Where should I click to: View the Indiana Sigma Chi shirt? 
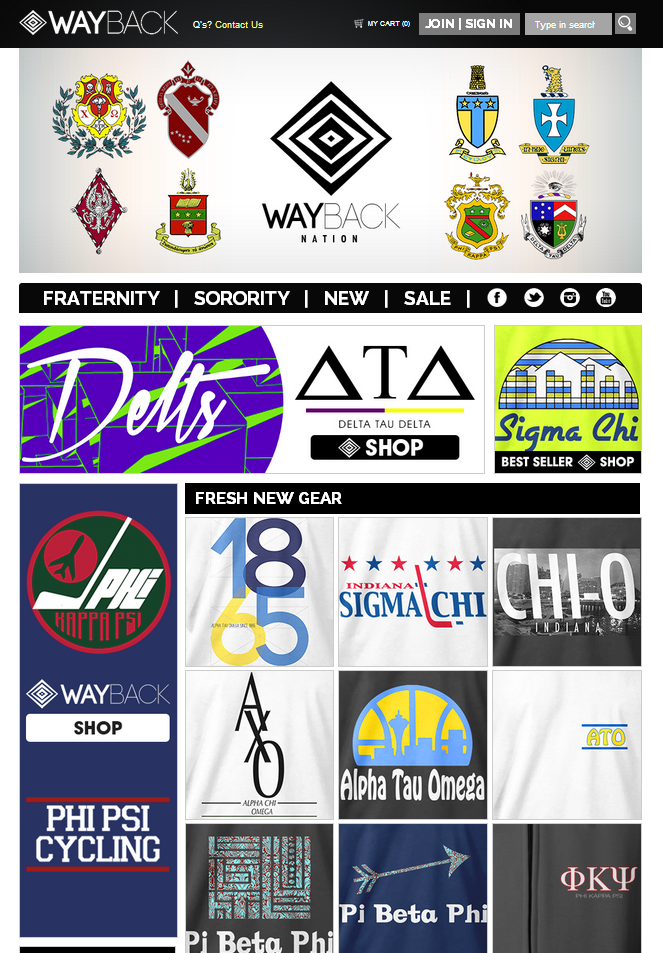(412, 592)
